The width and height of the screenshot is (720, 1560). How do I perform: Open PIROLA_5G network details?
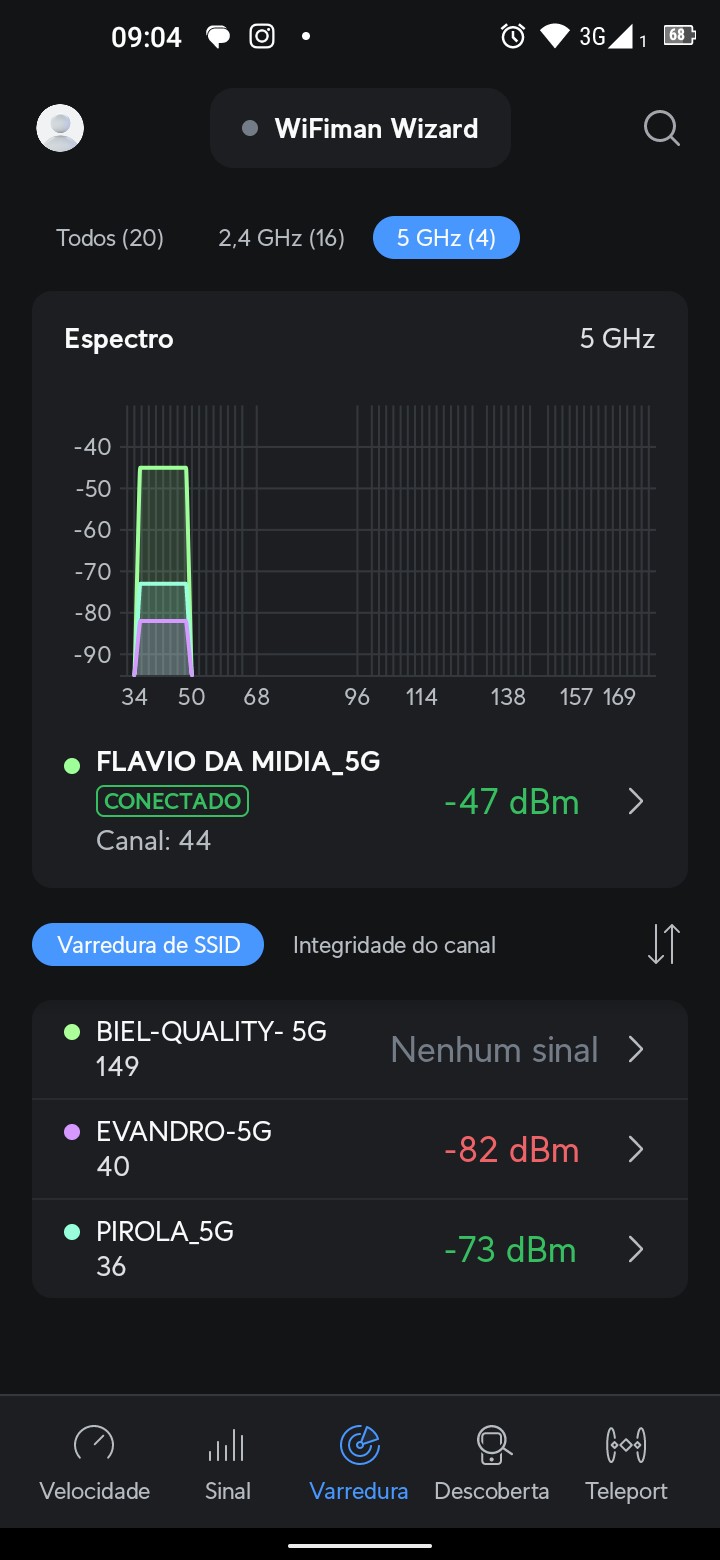(x=360, y=1249)
